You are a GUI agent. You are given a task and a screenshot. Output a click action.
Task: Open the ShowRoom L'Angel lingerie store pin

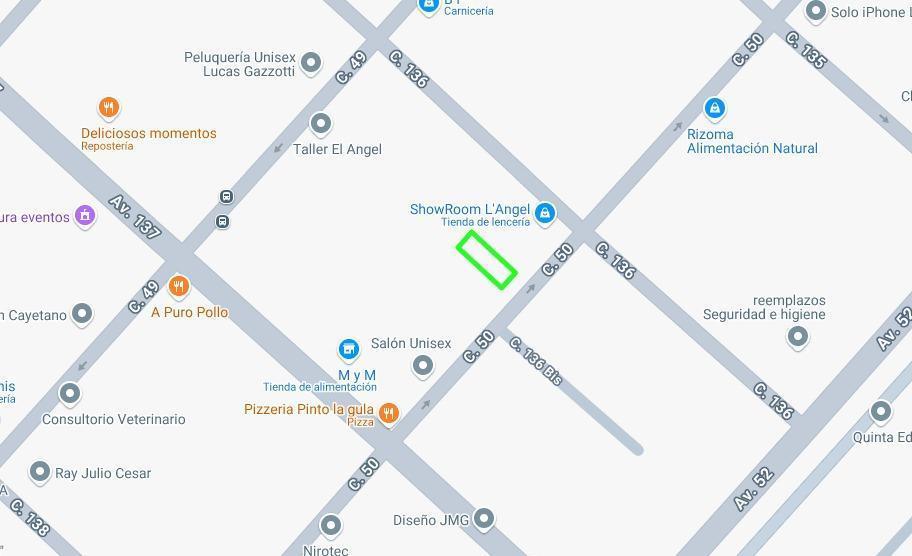(x=545, y=212)
